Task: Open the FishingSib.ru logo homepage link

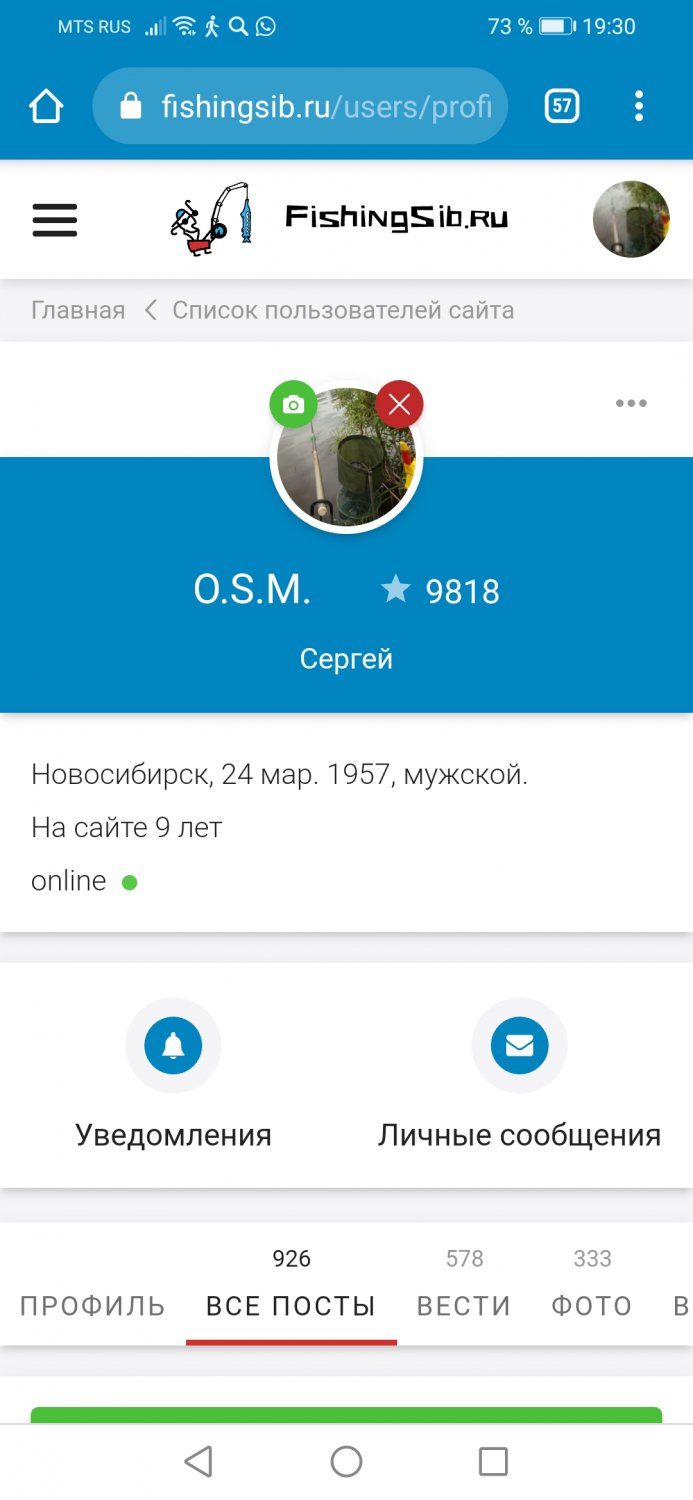Action: click(340, 218)
